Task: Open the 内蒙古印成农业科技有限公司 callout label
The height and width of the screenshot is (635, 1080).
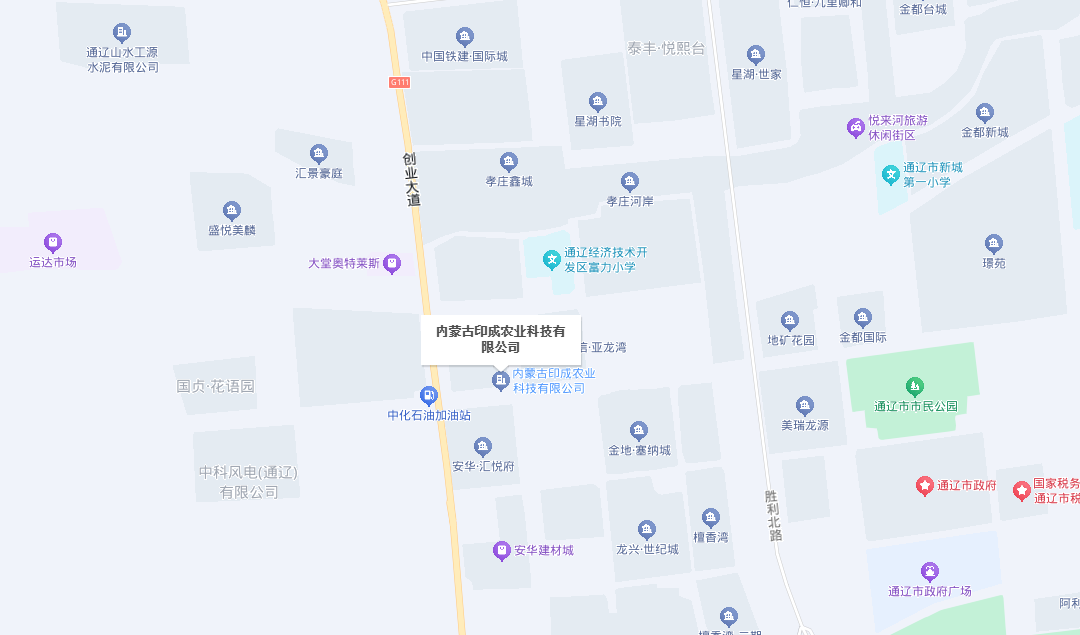Action: (x=500, y=339)
